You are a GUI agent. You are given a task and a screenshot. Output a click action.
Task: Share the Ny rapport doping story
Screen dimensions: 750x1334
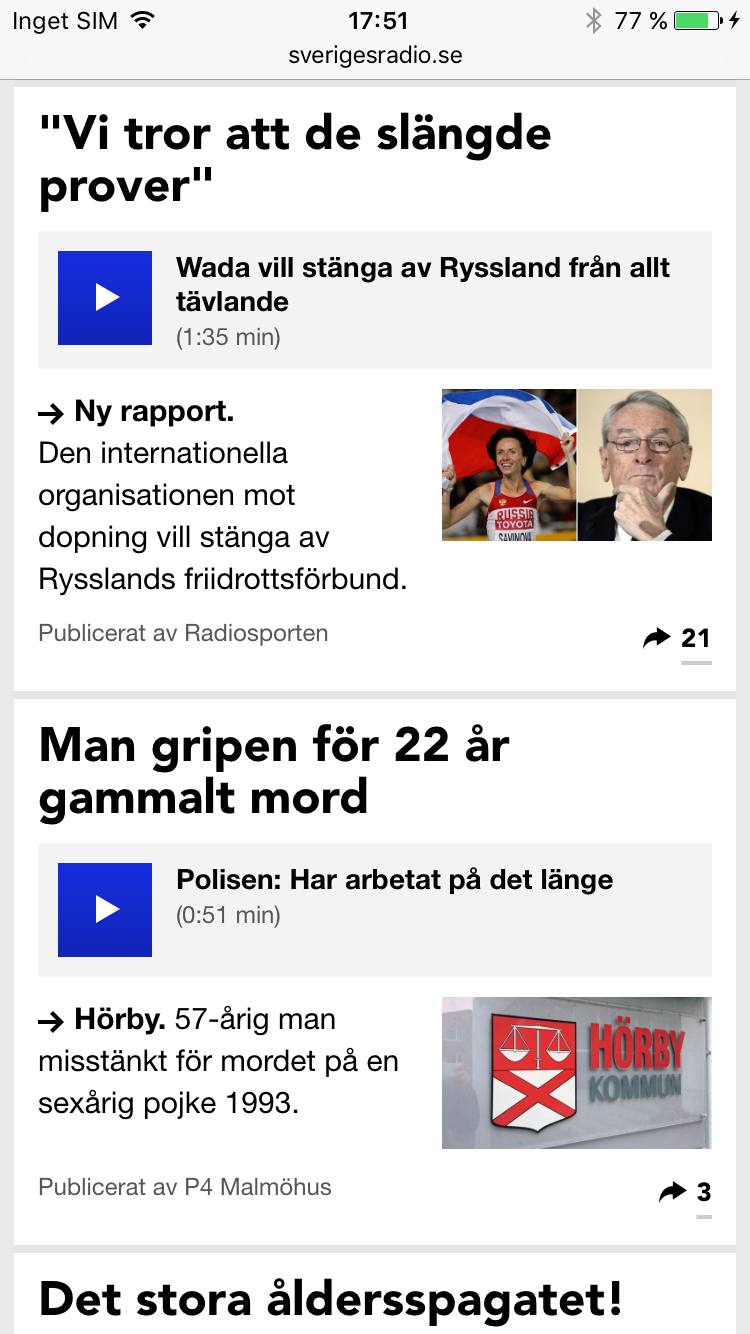[x=676, y=638]
